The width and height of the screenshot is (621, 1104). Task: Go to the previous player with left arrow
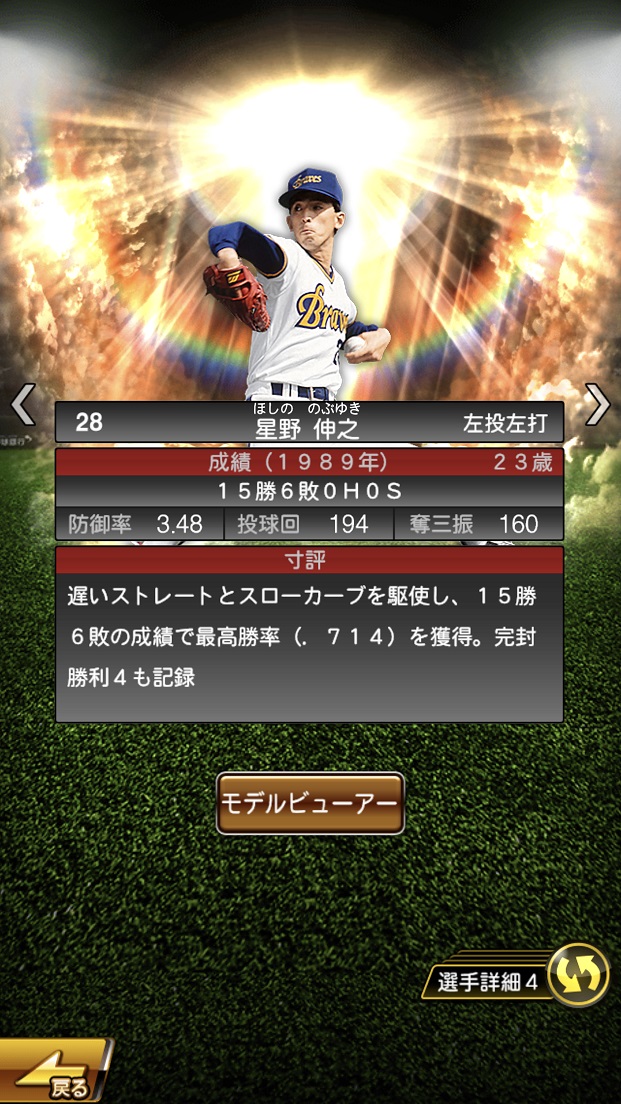pyautogui.click(x=22, y=404)
